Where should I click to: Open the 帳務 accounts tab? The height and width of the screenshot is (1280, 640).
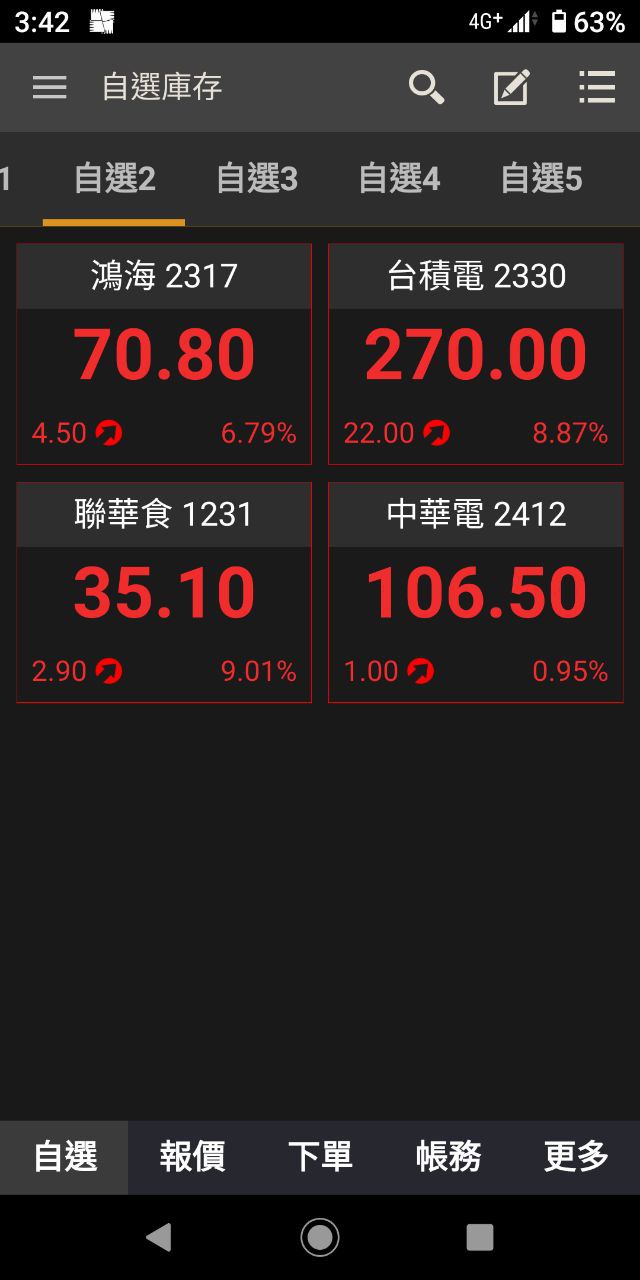coord(448,1157)
